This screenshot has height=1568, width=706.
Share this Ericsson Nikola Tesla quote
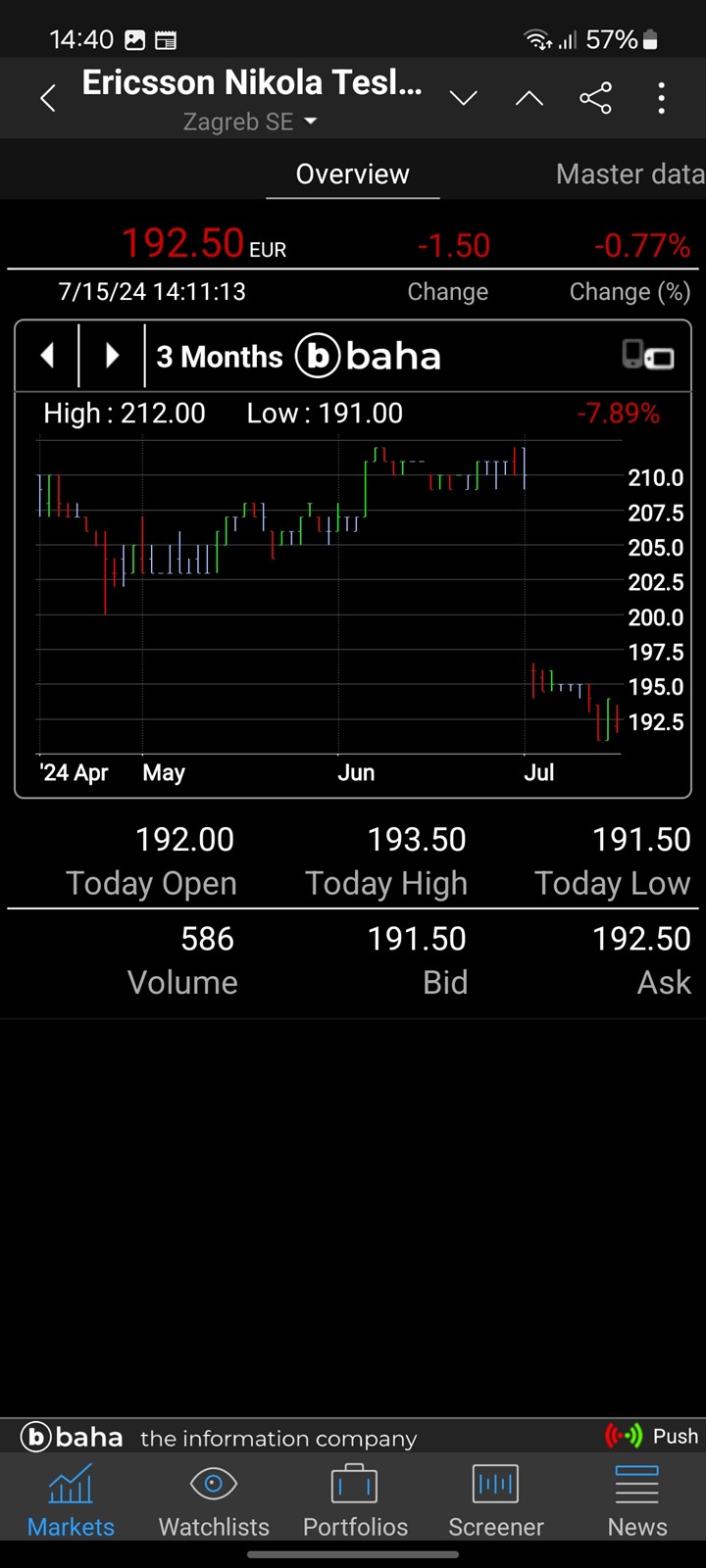point(595,98)
